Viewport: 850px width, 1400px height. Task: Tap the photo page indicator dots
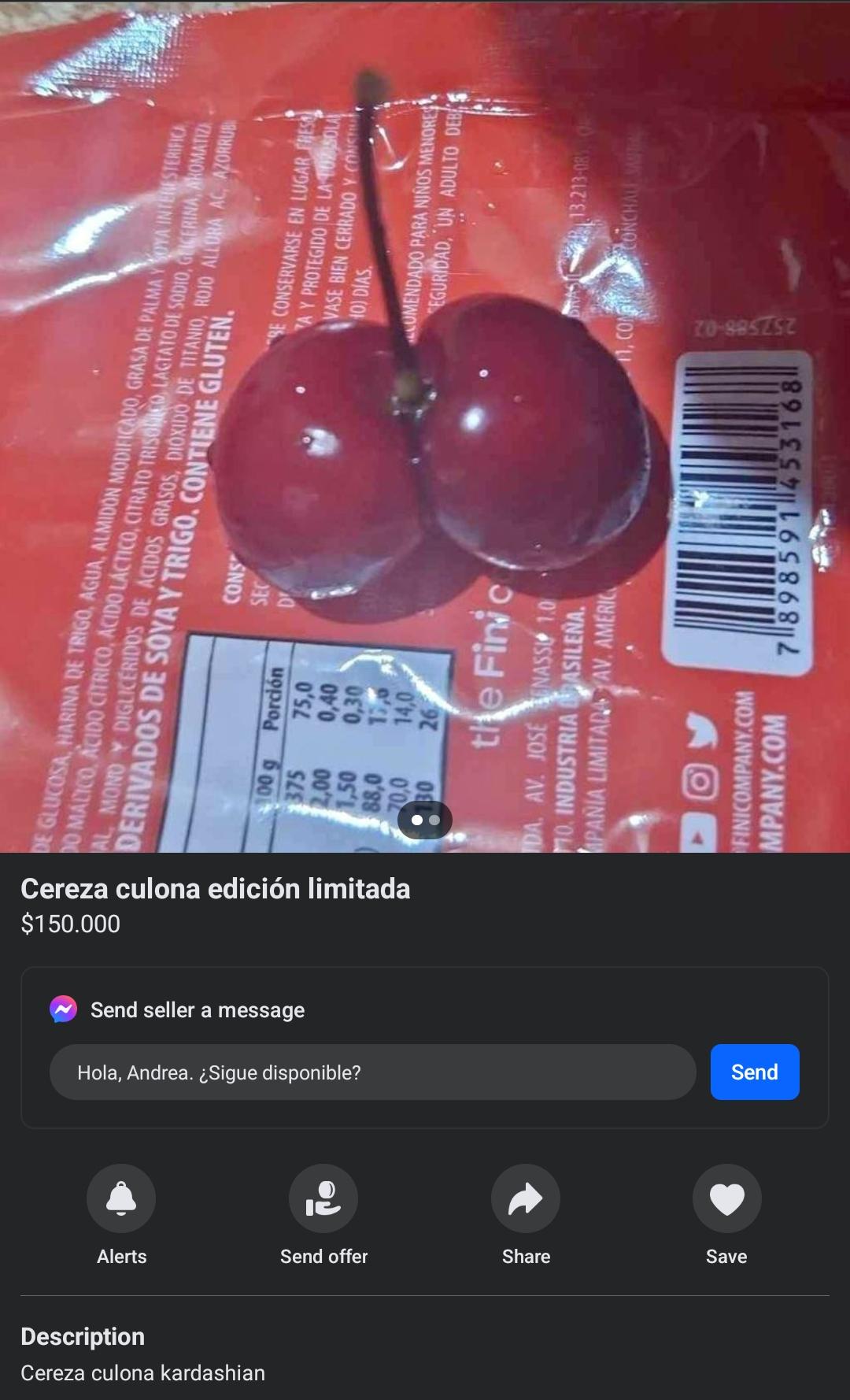425,820
